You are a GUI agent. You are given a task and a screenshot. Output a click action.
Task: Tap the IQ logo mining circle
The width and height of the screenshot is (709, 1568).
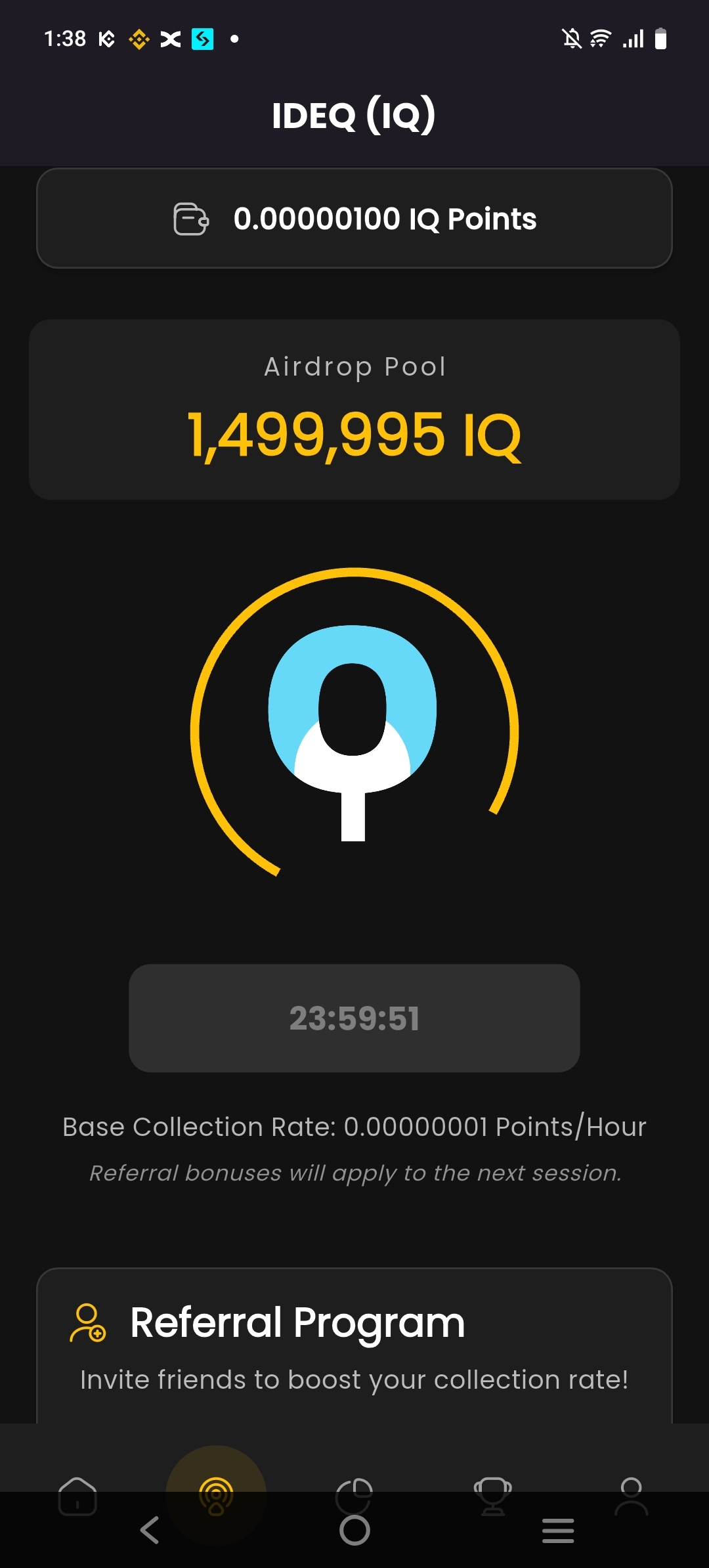pos(353,728)
